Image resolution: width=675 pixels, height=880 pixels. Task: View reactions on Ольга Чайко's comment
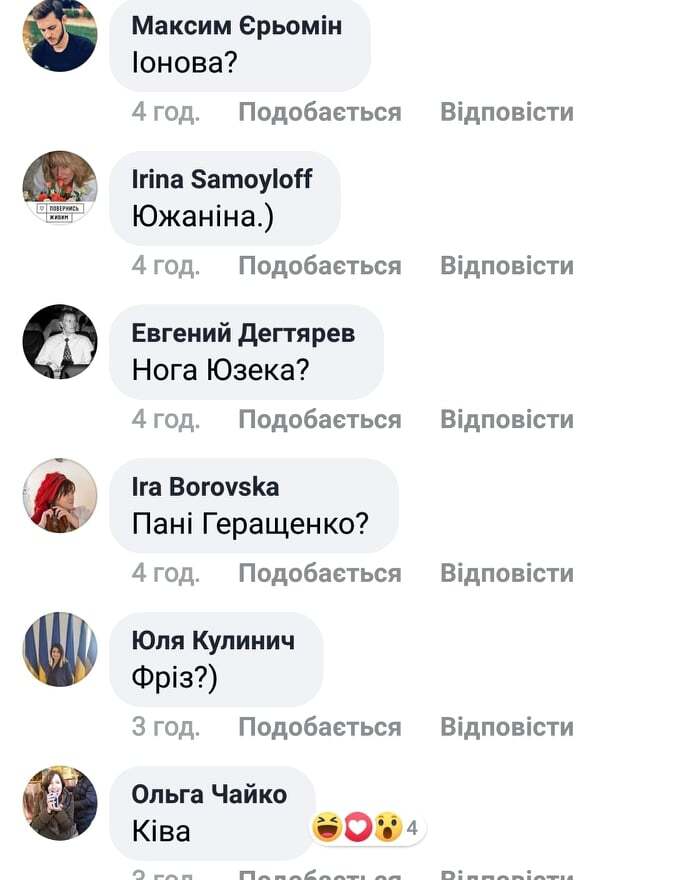(368, 828)
